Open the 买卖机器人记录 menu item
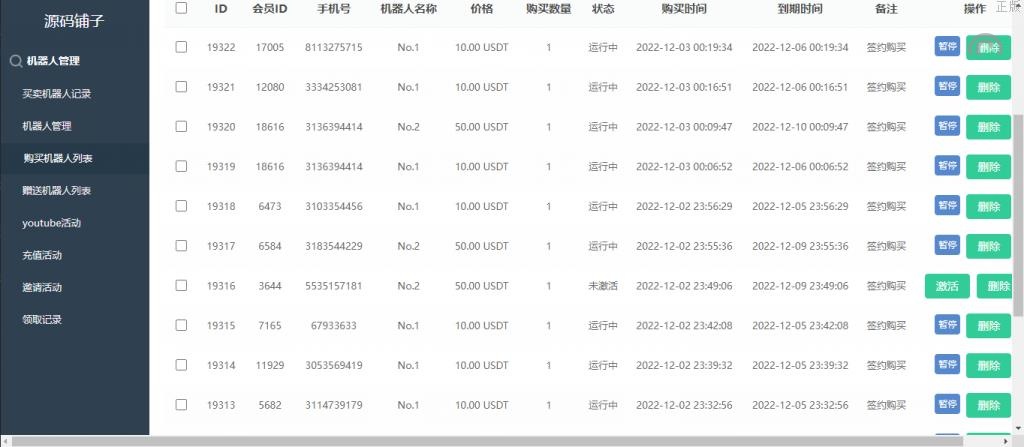Screen dimensions: 1024x447 click(56, 94)
